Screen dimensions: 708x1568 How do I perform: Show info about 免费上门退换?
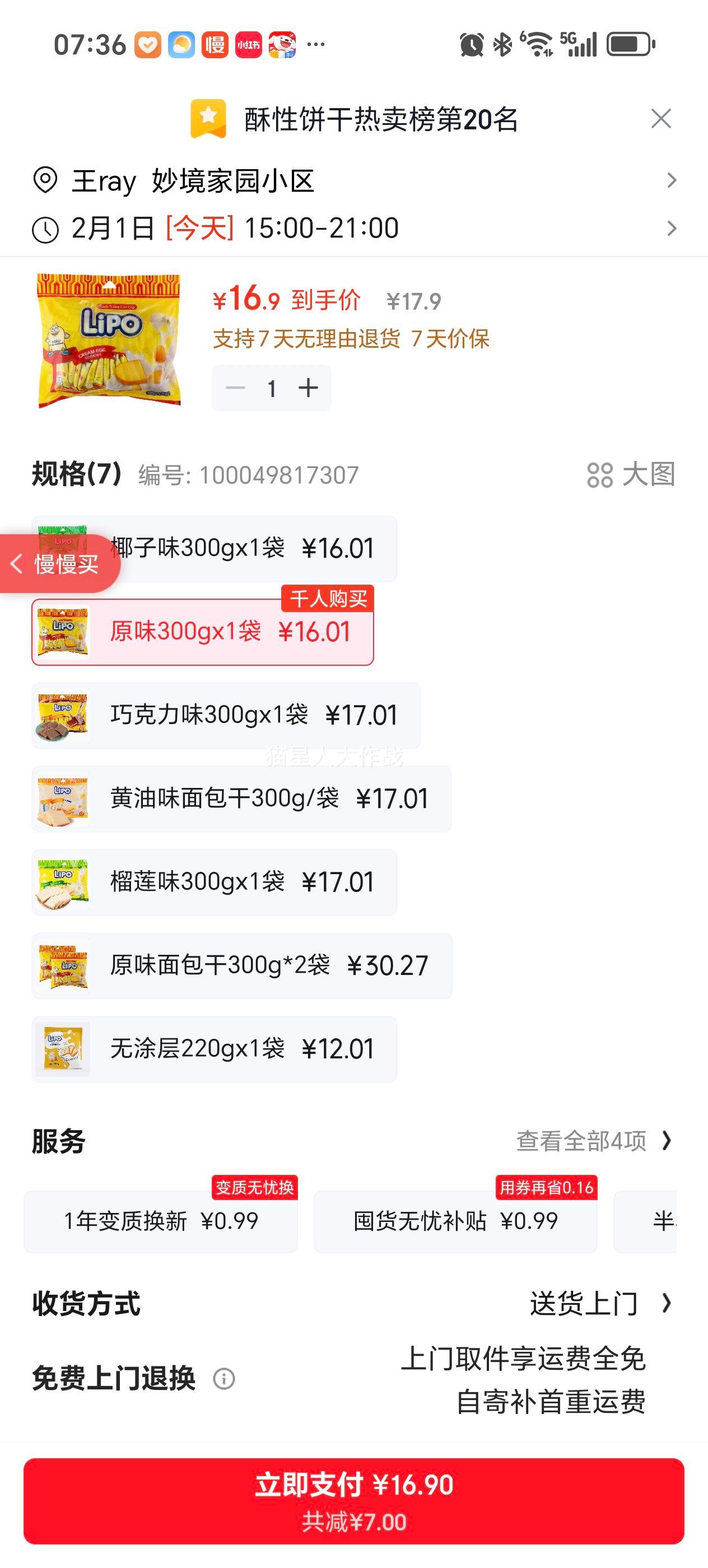[x=223, y=1379]
